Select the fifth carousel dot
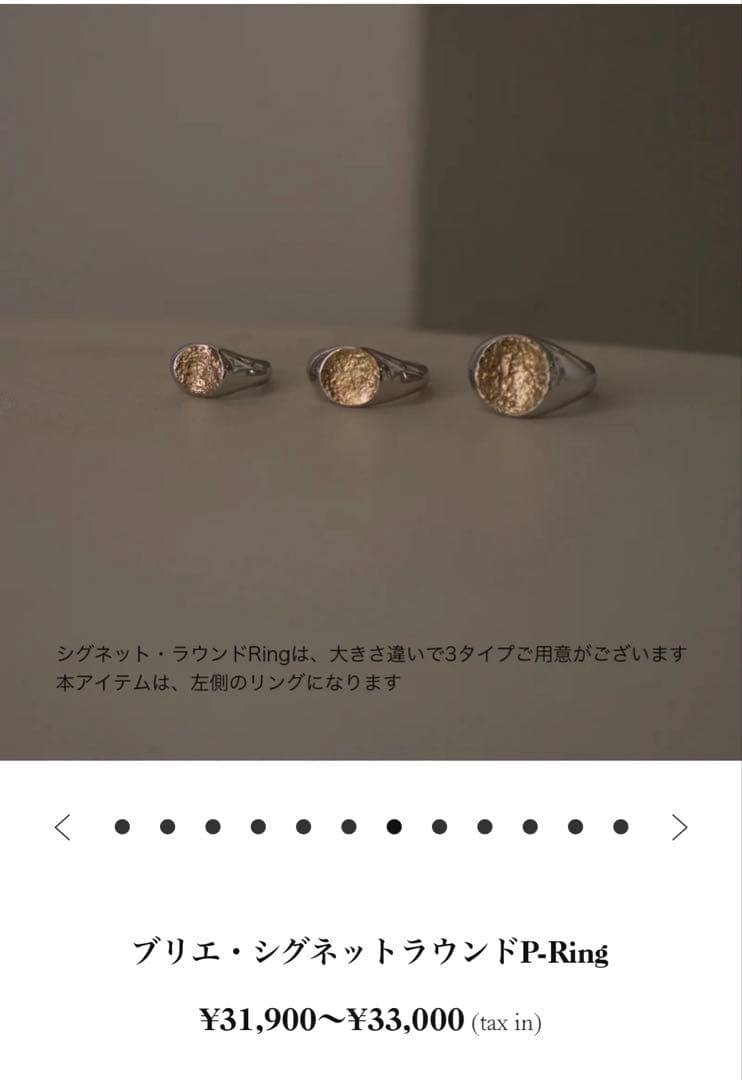The image size is (742, 1080). (302, 827)
